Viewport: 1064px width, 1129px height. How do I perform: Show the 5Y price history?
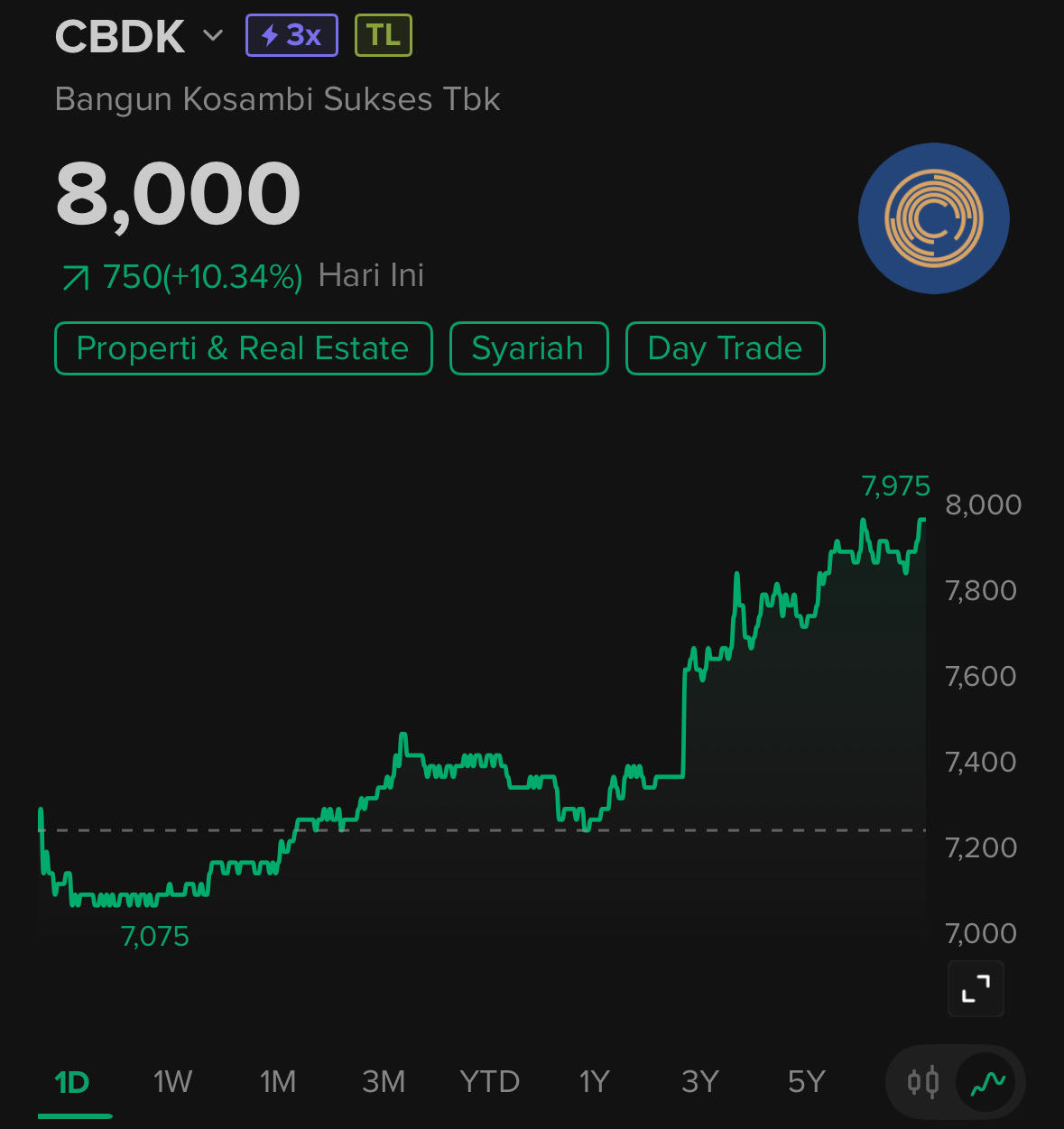[806, 1081]
